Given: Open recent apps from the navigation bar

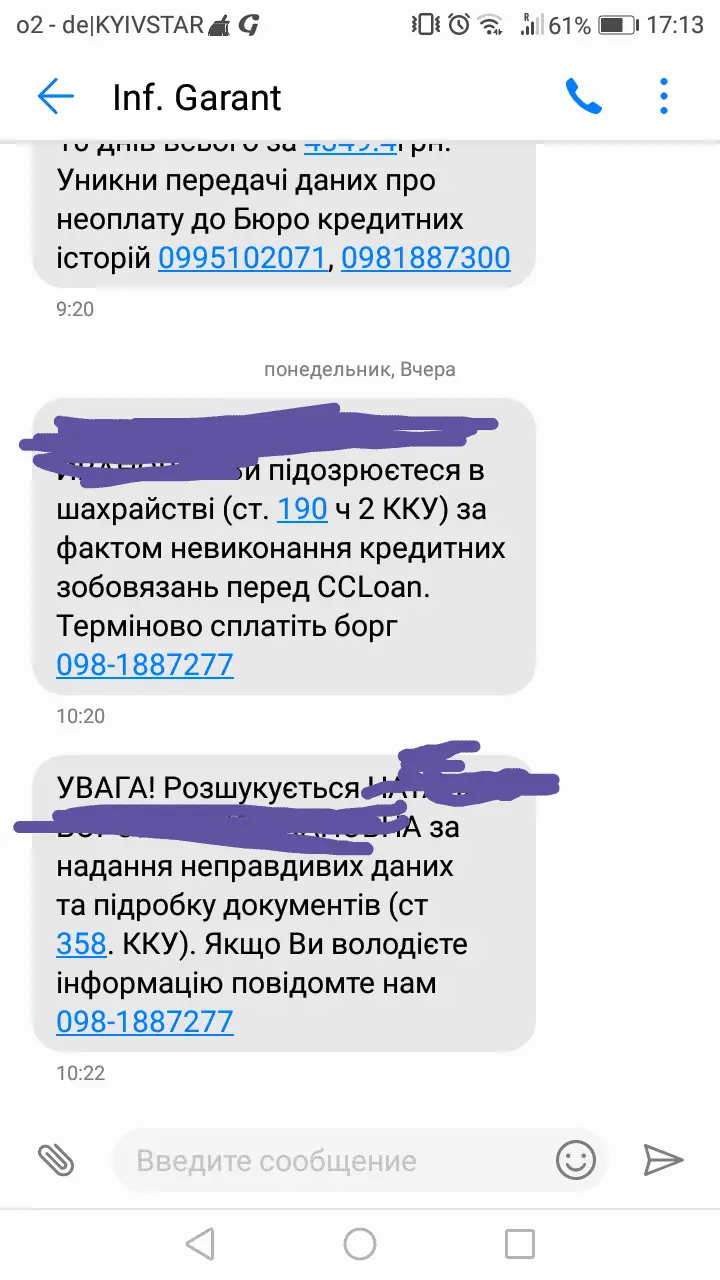Looking at the screenshot, I should pyautogui.click(x=520, y=1244).
